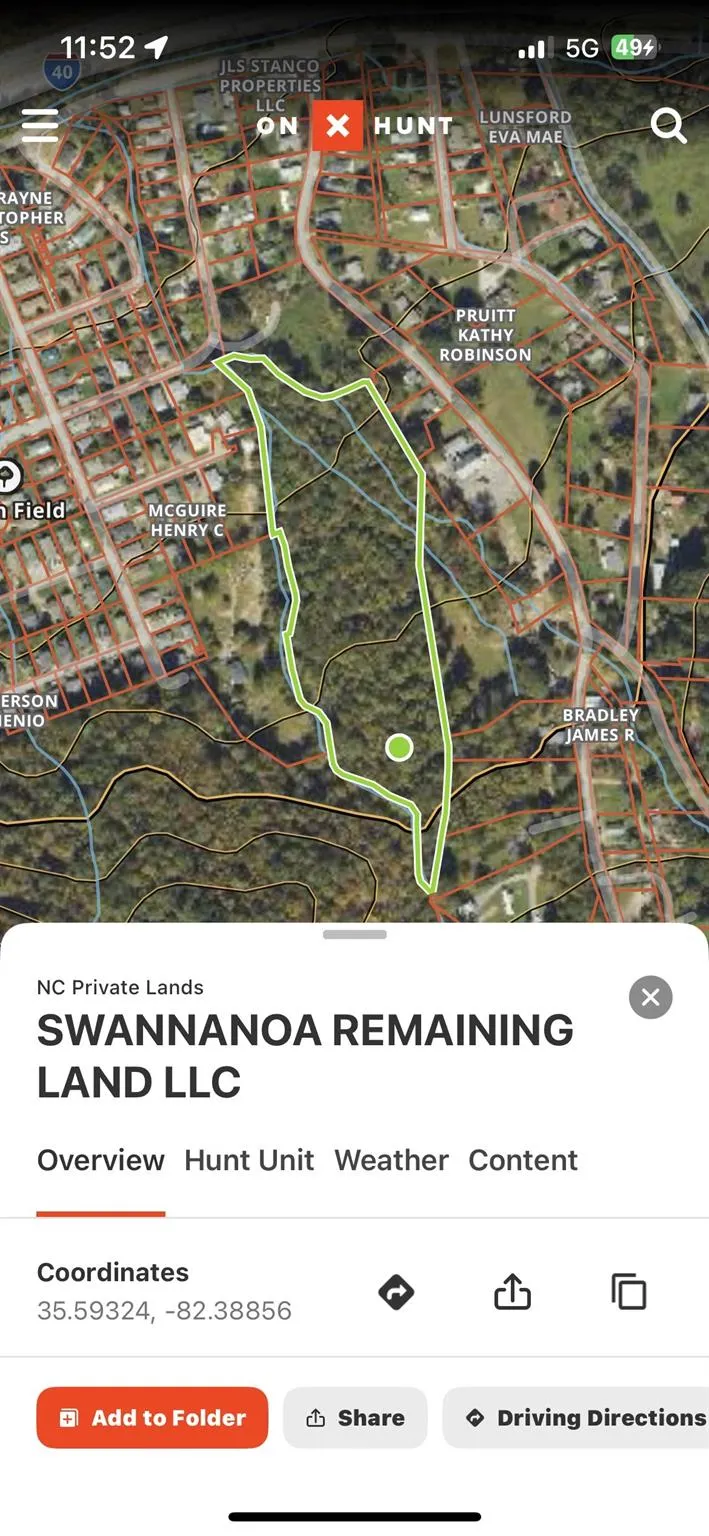The width and height of the screenshot is (709, 1536).
Task: Open the hamburger menu
Action: coord(40,125)
